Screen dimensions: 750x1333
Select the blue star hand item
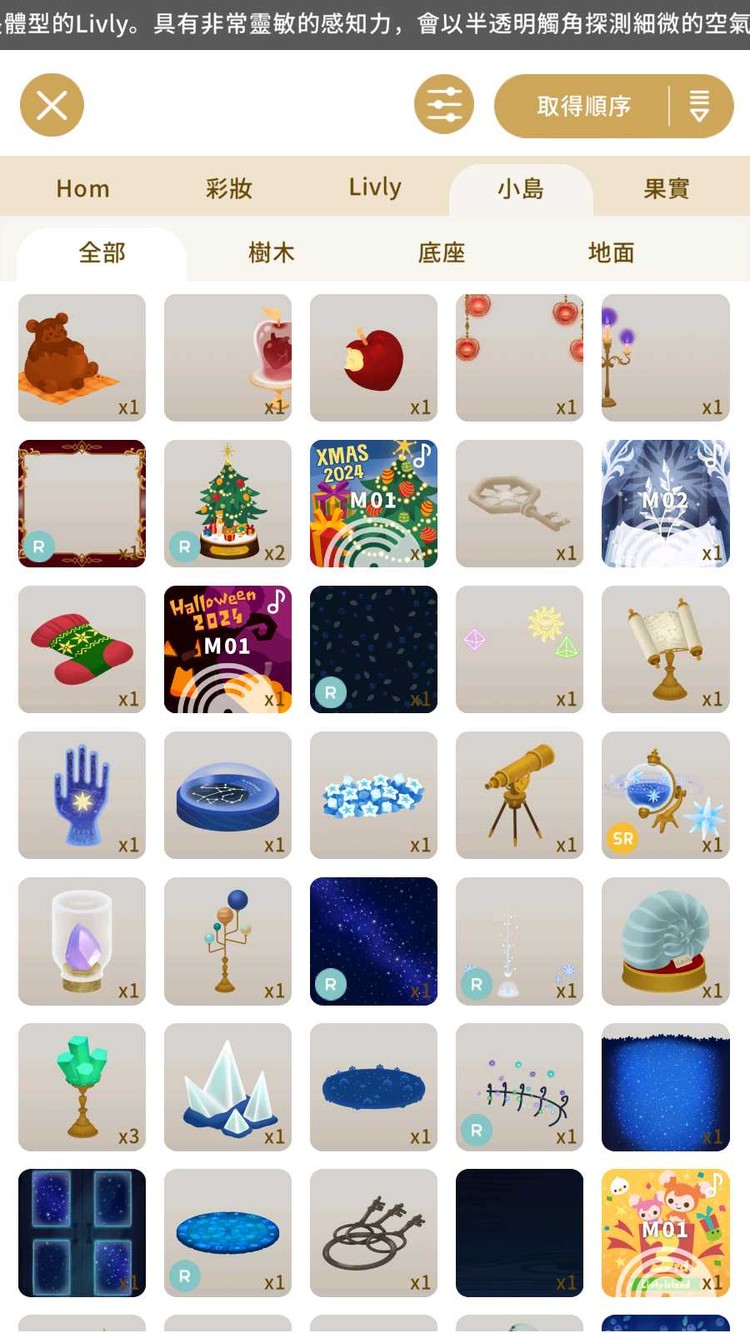coord(82,795)
